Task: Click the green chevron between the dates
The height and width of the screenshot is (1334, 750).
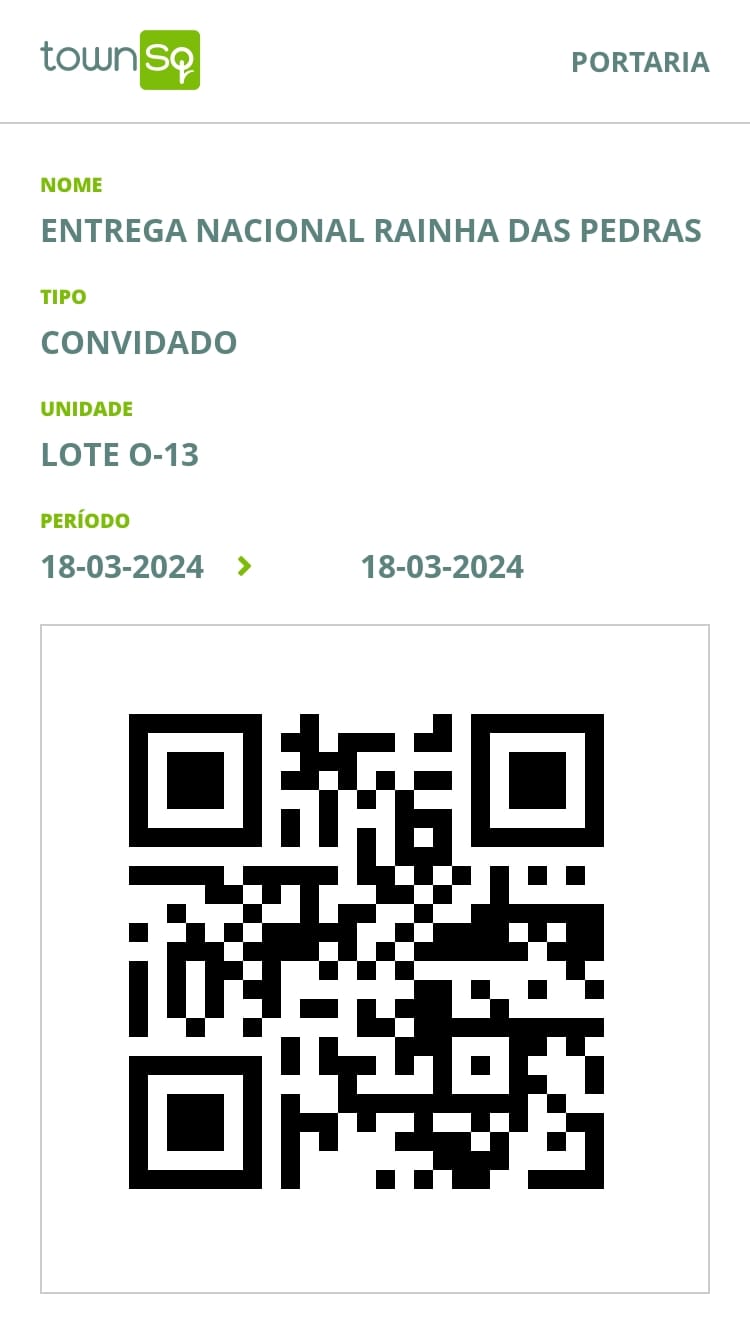Action: (243, 566)
